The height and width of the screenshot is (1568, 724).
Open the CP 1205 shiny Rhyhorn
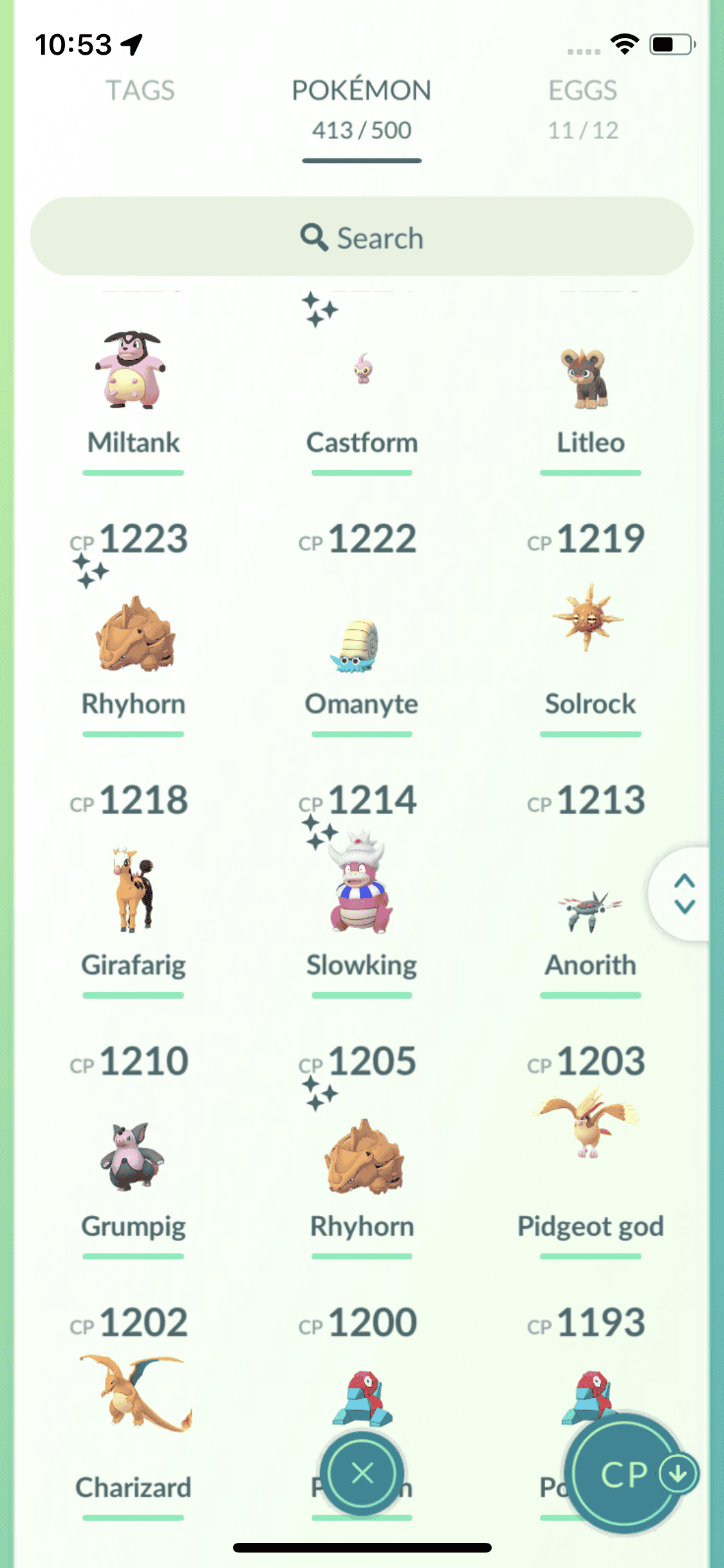pyautogui.click(x=363, y=1159)
